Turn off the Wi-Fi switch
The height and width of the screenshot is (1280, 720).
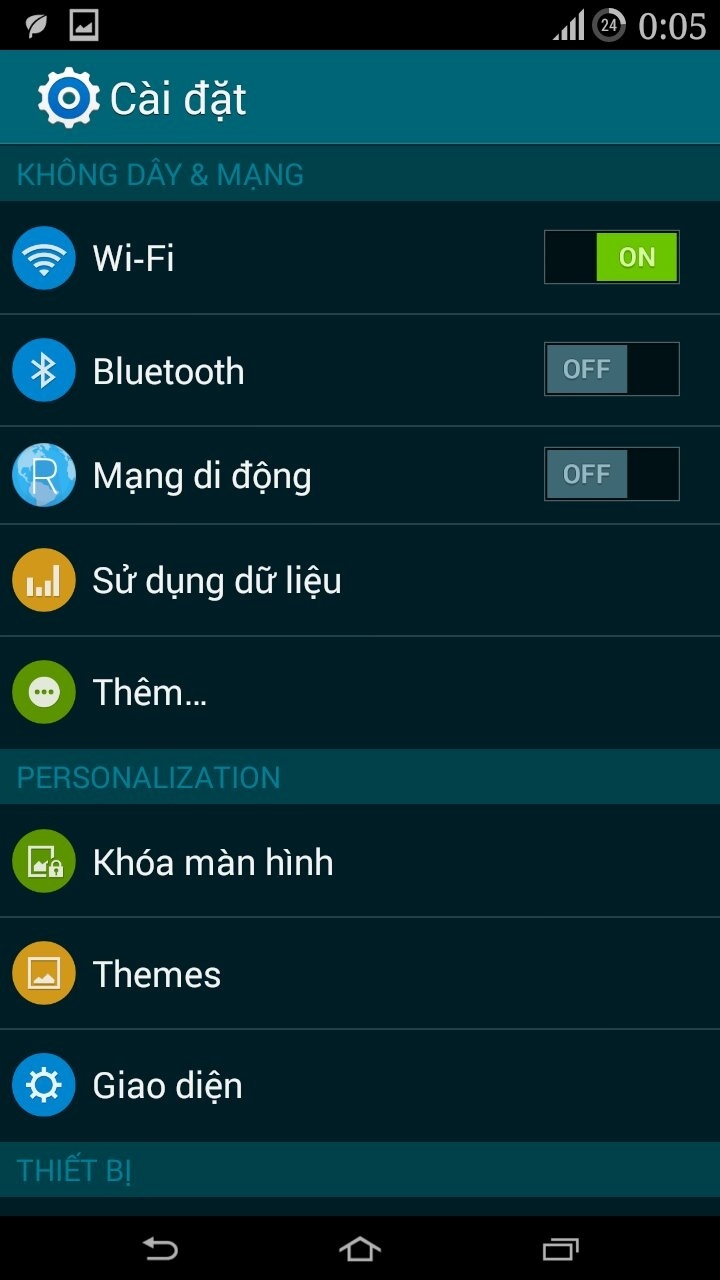611,258
